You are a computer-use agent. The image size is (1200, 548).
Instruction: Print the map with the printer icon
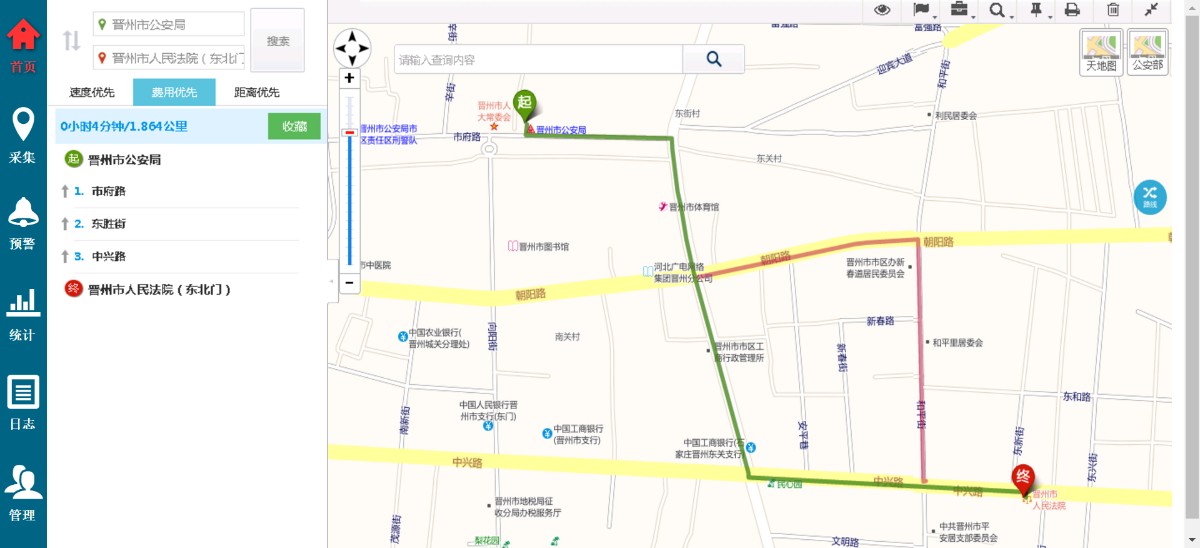(1072, 10)
